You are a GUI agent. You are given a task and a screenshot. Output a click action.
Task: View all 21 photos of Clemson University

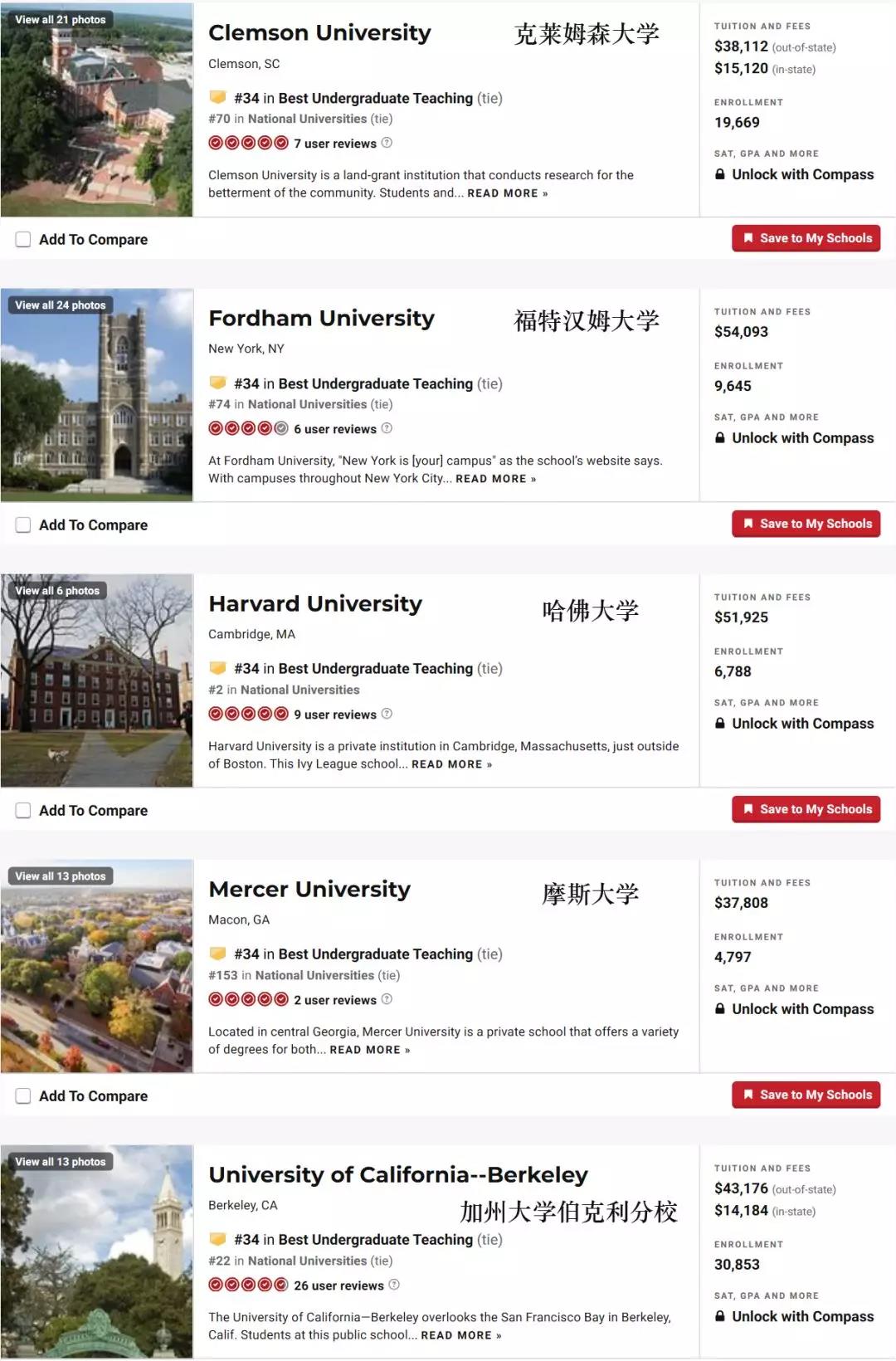(61, 20)
